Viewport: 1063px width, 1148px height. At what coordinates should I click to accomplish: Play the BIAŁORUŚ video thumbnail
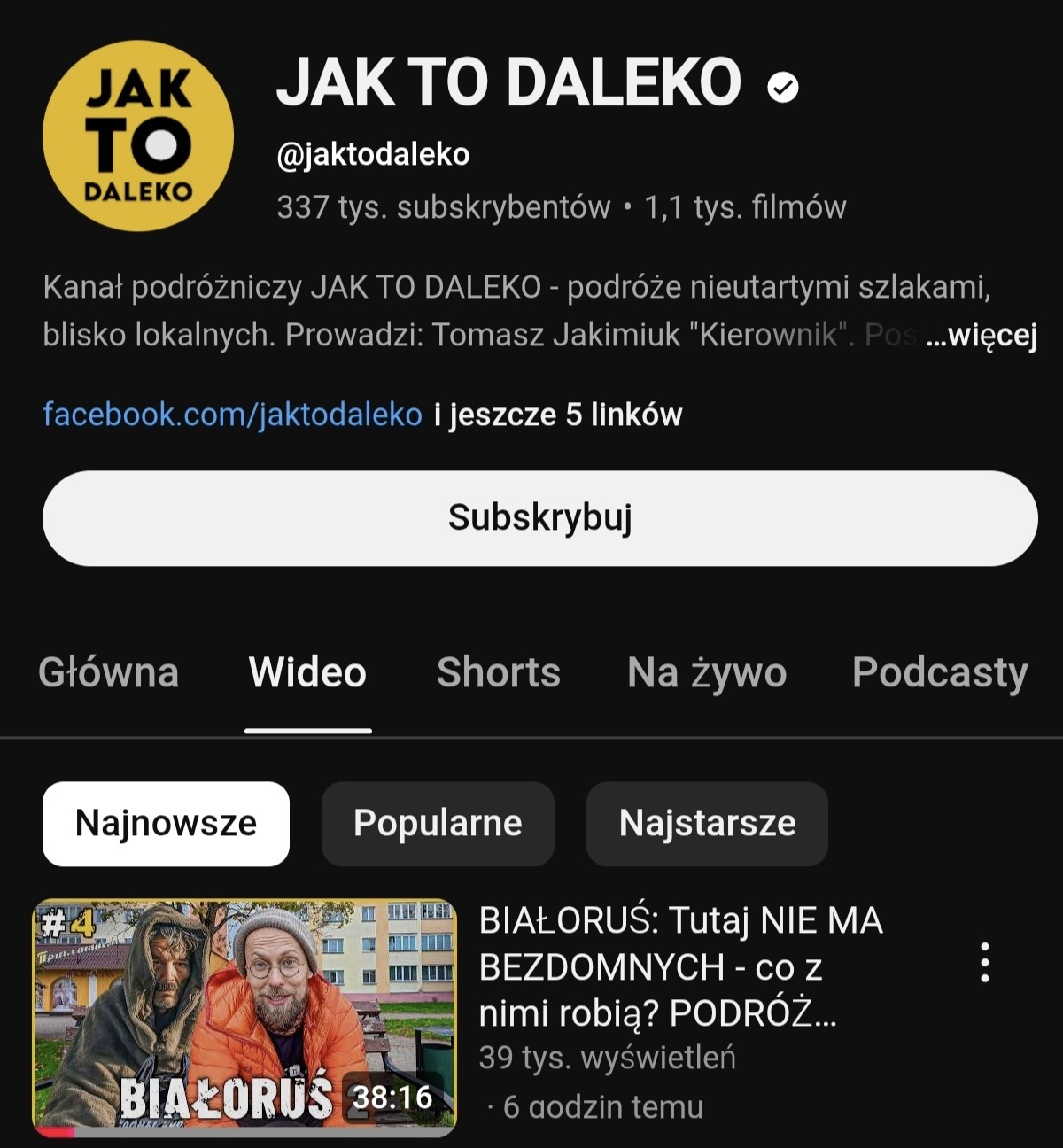pyautogui.click(x=244, y=1017)
